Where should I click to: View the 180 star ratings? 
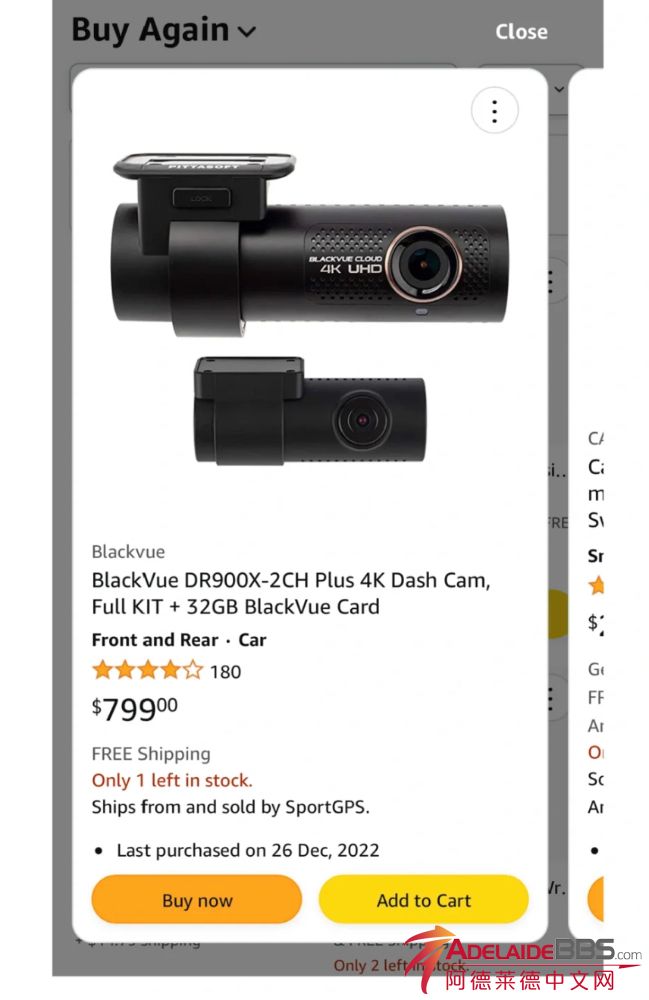[x=166, y=671]
